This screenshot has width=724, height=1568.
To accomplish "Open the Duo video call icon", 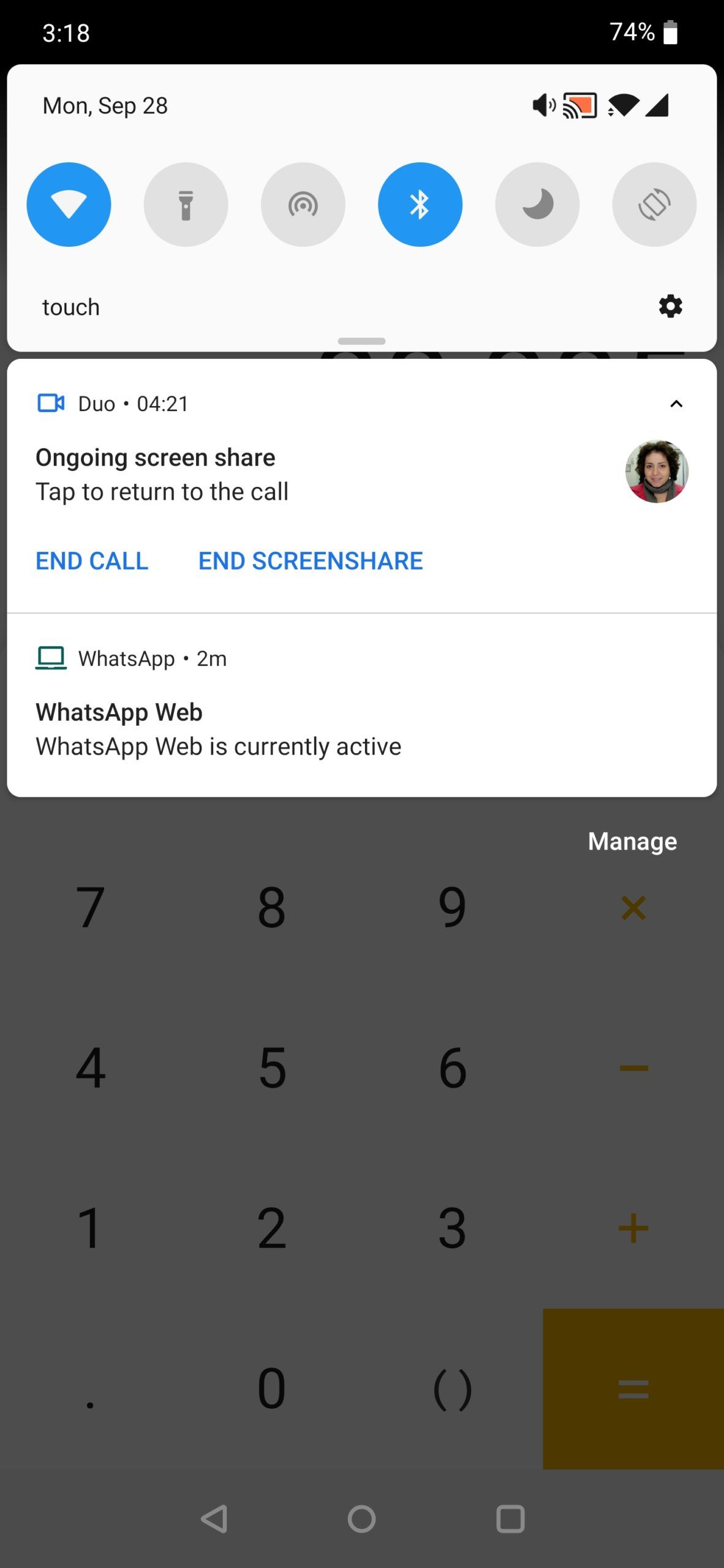I will [x=50, y=403].
